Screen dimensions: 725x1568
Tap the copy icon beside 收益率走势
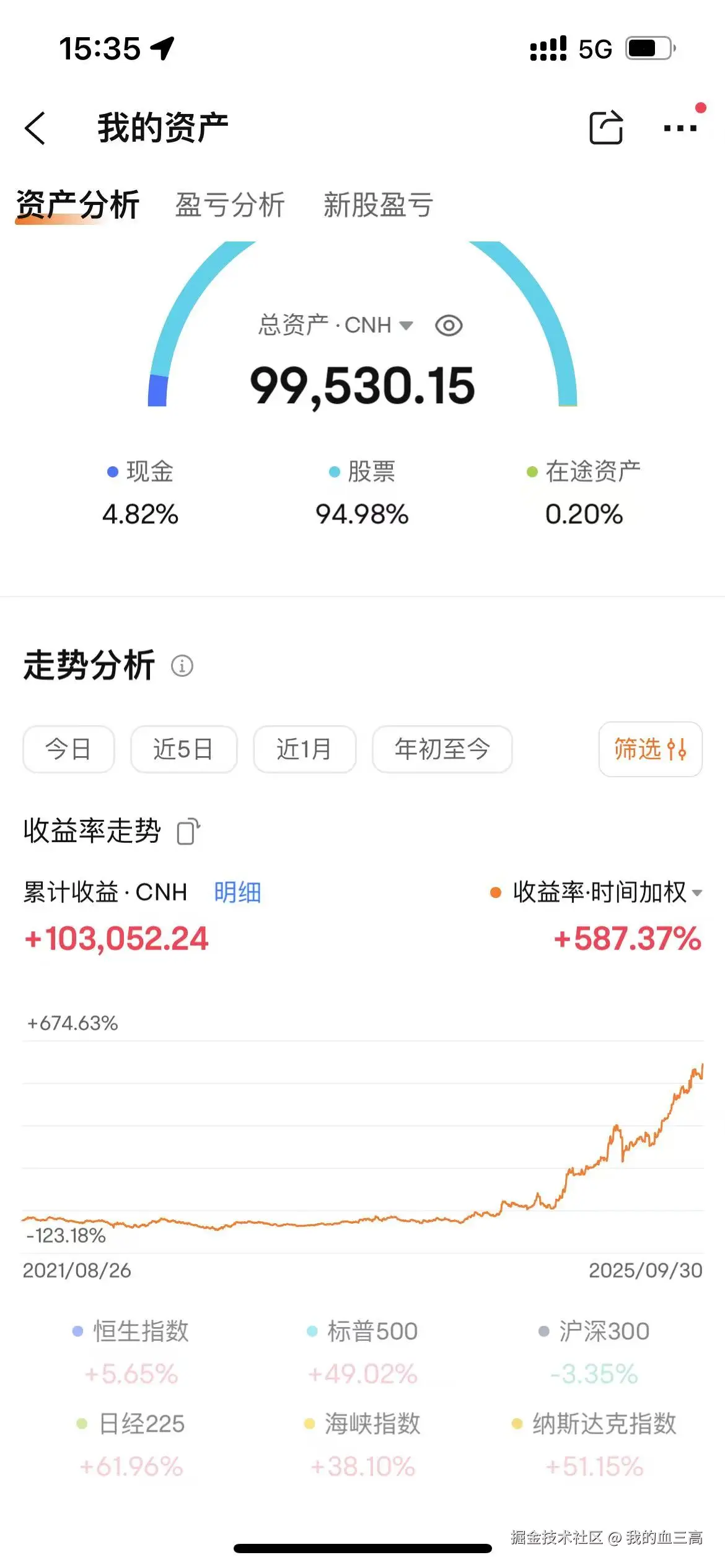[x=189, y=830]
